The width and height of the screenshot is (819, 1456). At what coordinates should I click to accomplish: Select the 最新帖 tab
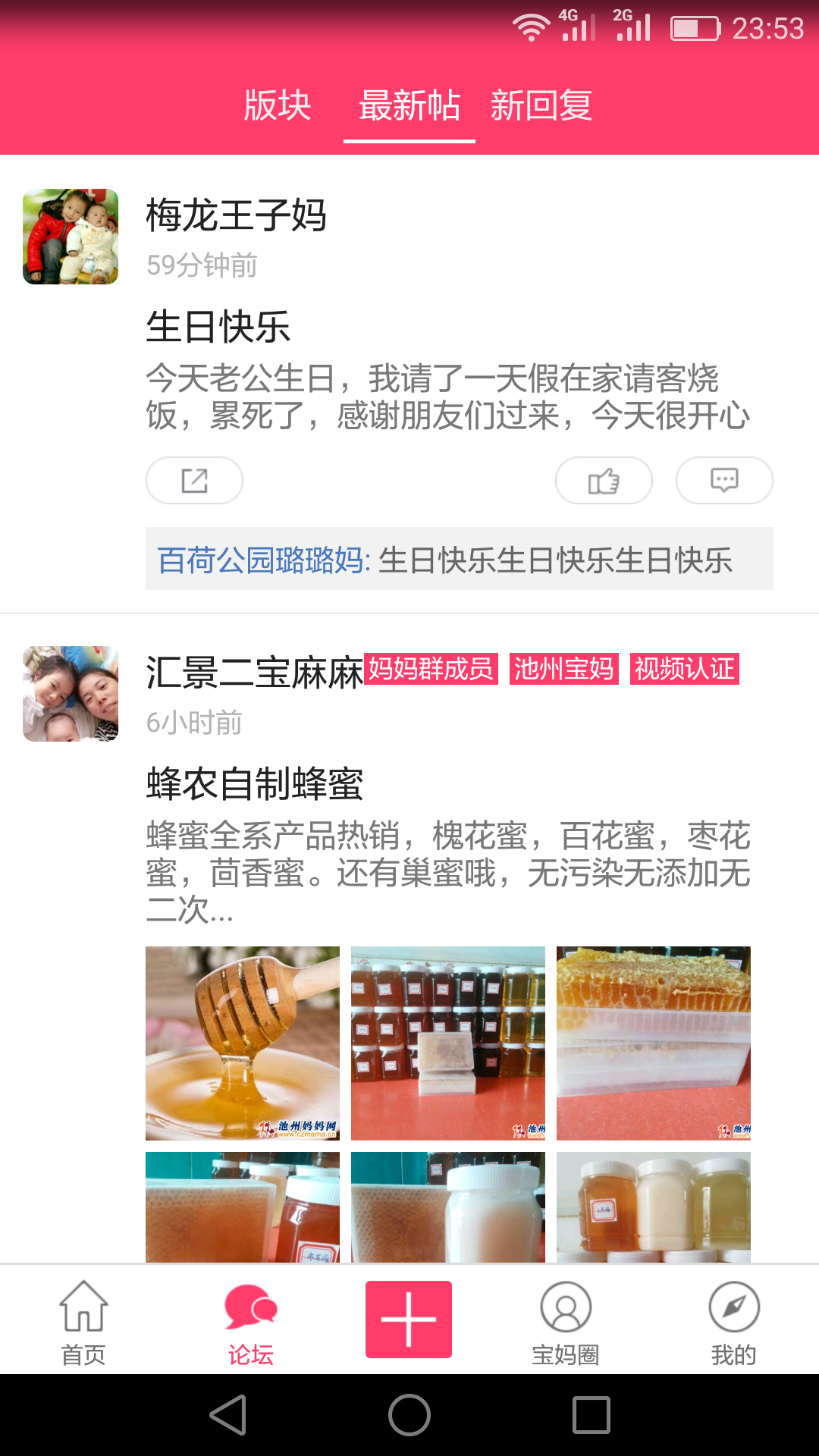[409, 105]
